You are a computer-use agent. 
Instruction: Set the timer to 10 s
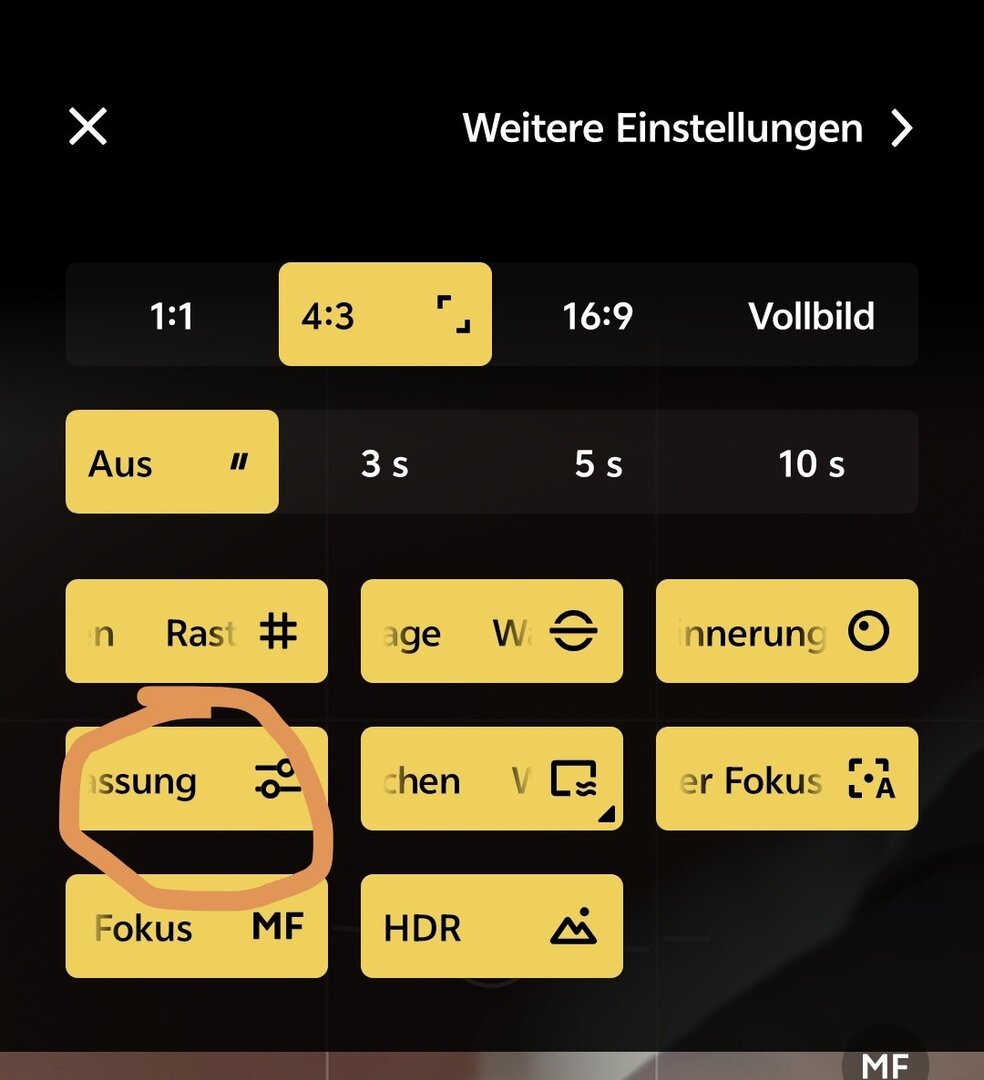pos(811,464)
